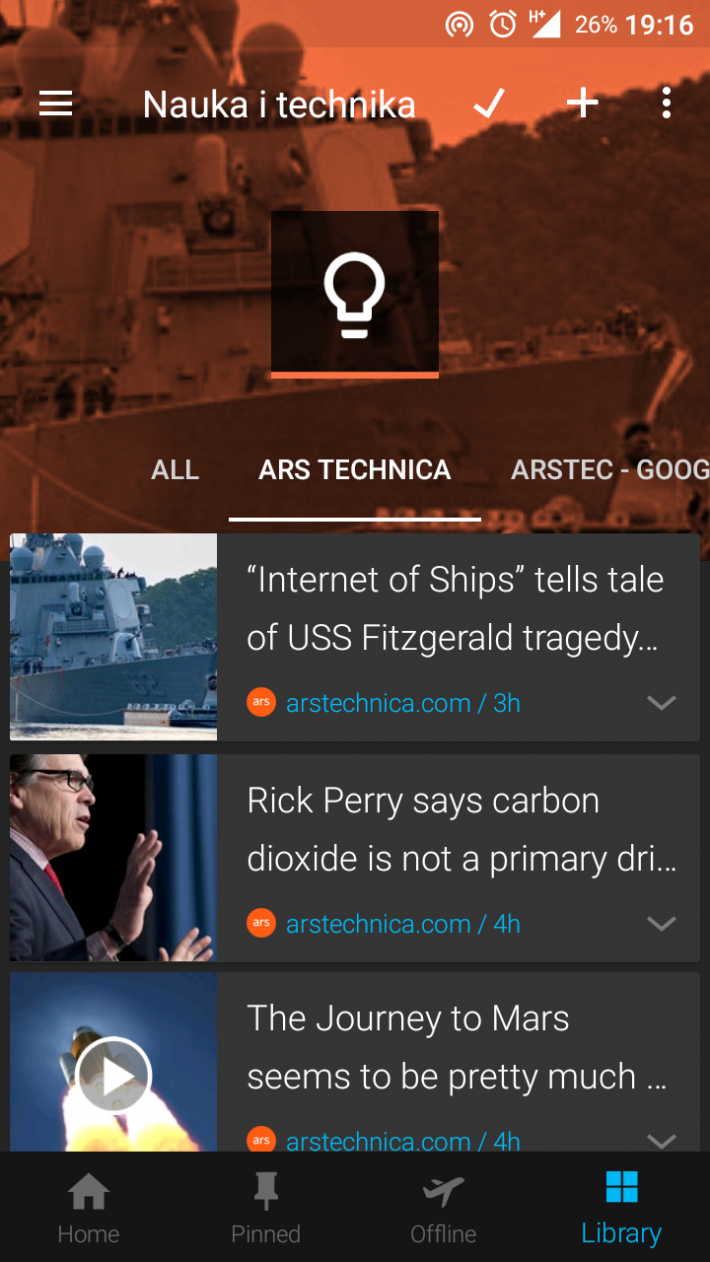
Task: Open the Library tab
Action: coord(621,1208)
